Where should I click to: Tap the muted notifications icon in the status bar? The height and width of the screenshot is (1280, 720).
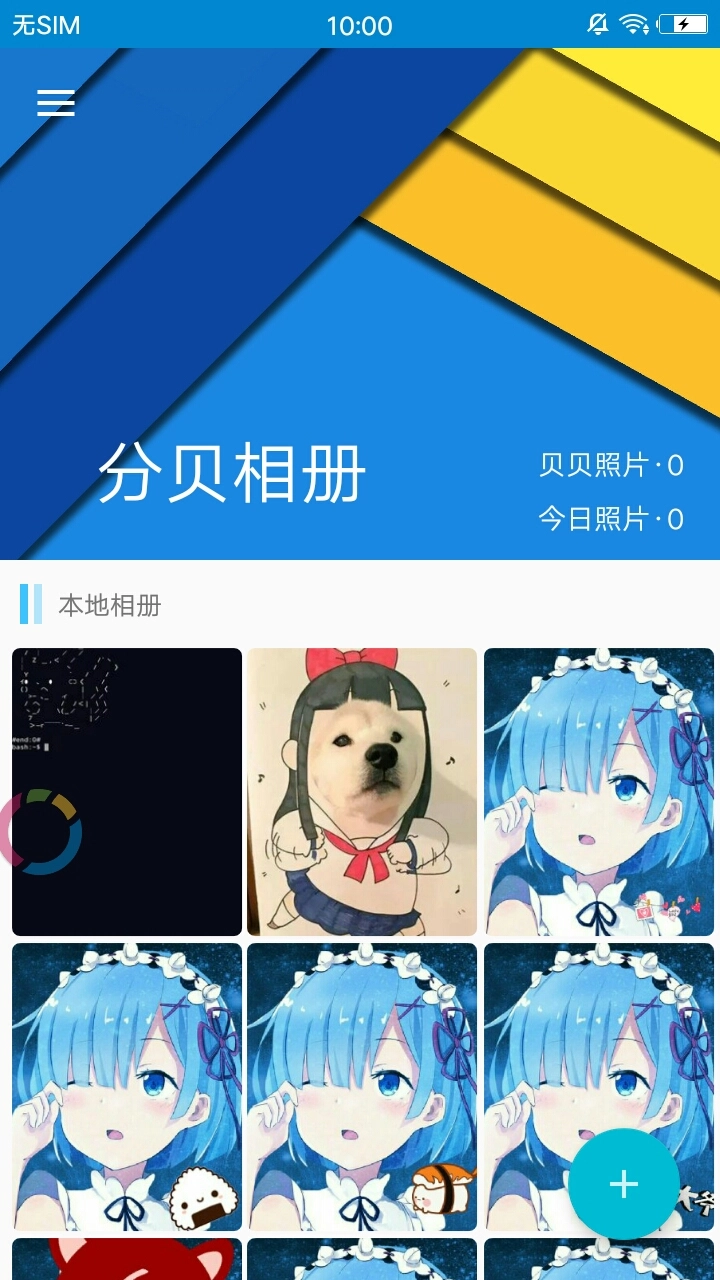tap(596, 25)
